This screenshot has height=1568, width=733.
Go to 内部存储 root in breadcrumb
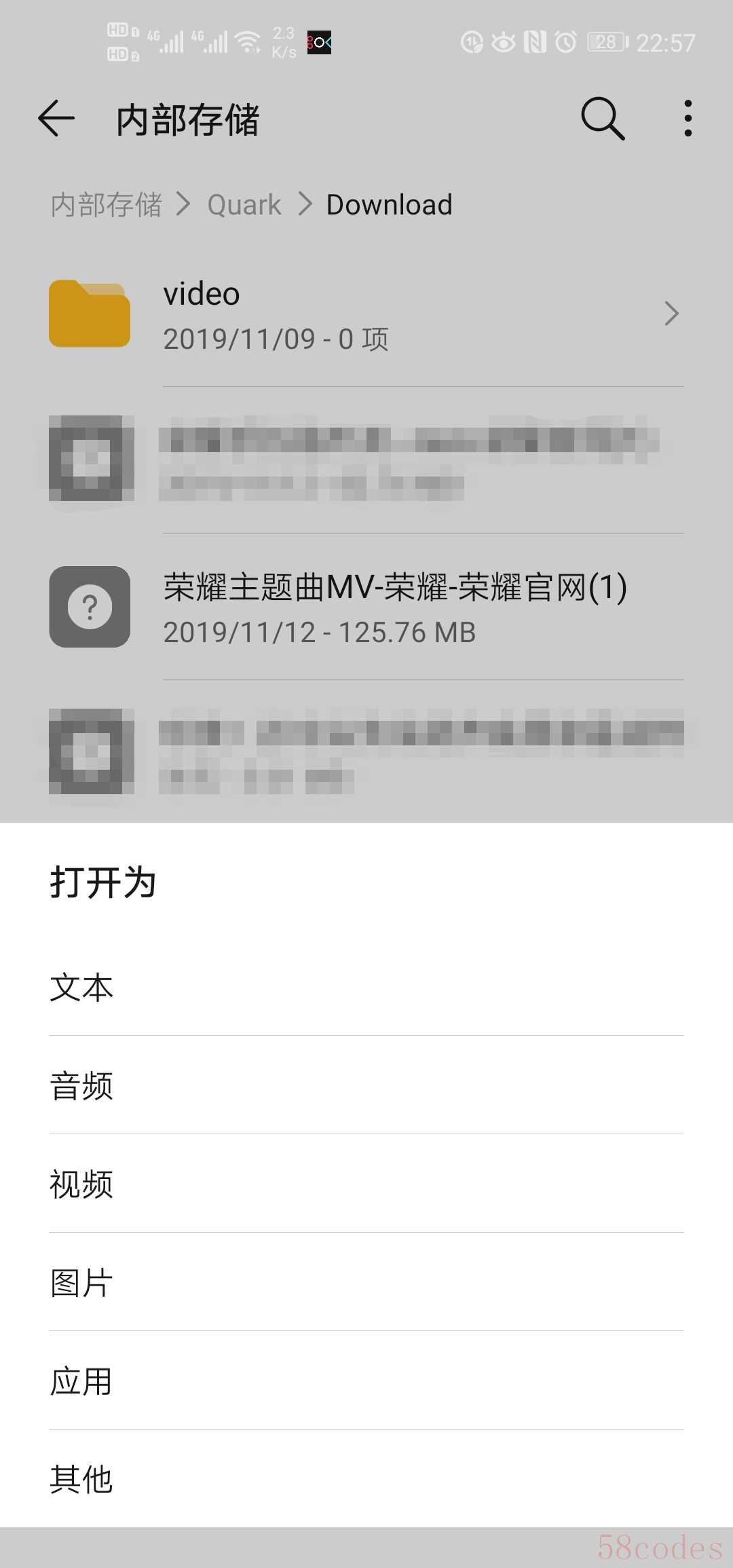point(107,205)
